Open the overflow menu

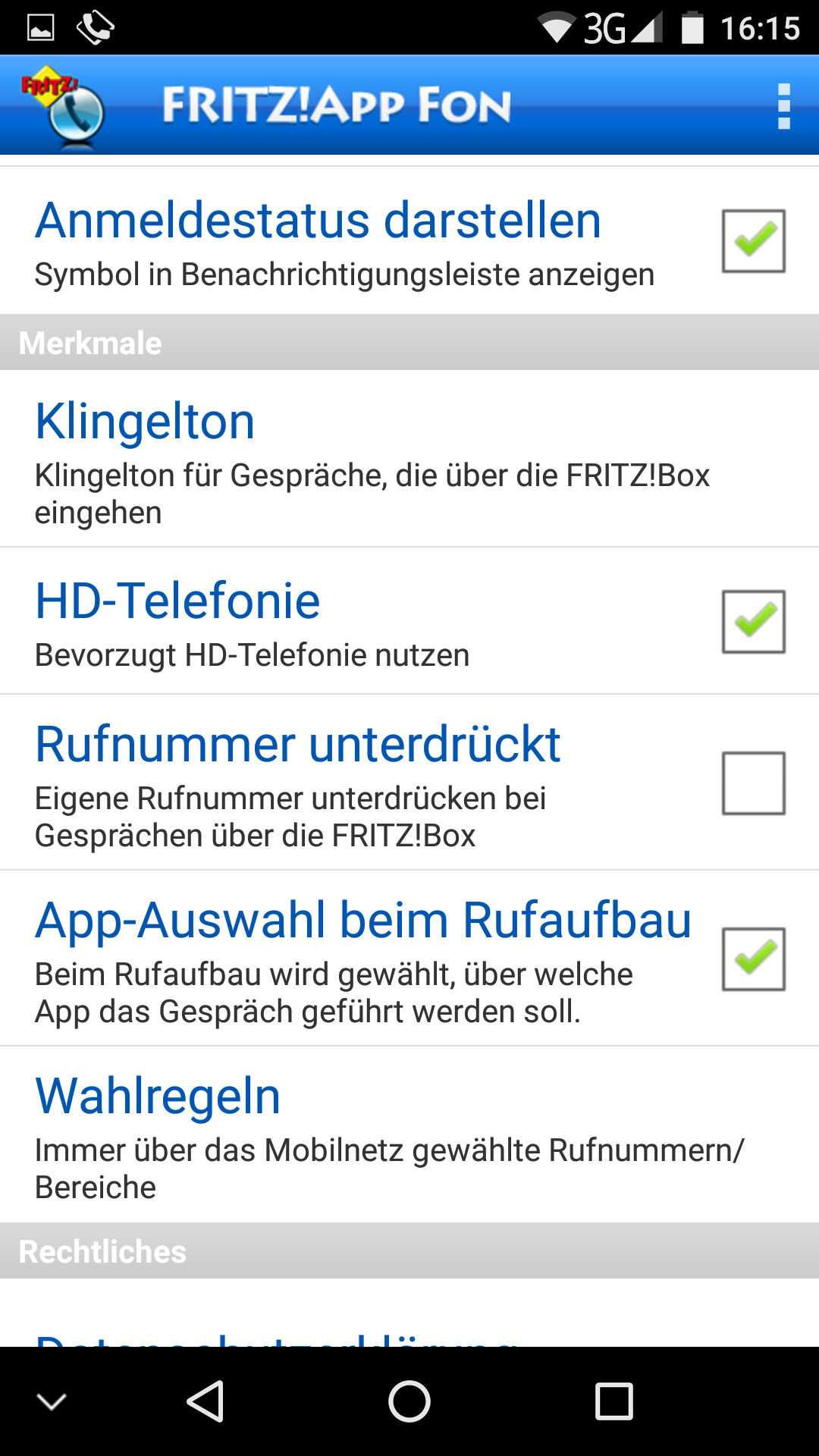tap(783, 106)
